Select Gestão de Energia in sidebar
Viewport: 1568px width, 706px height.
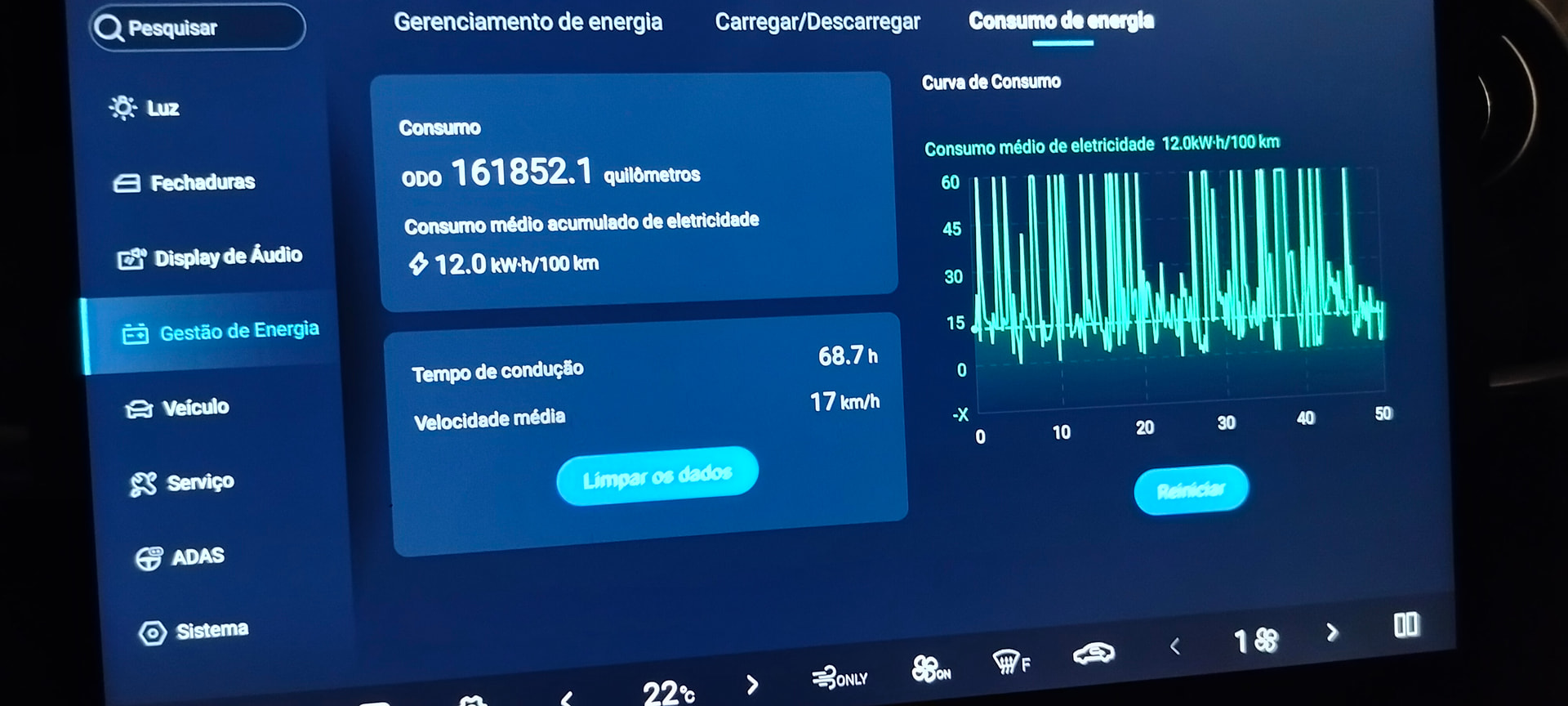220,332
